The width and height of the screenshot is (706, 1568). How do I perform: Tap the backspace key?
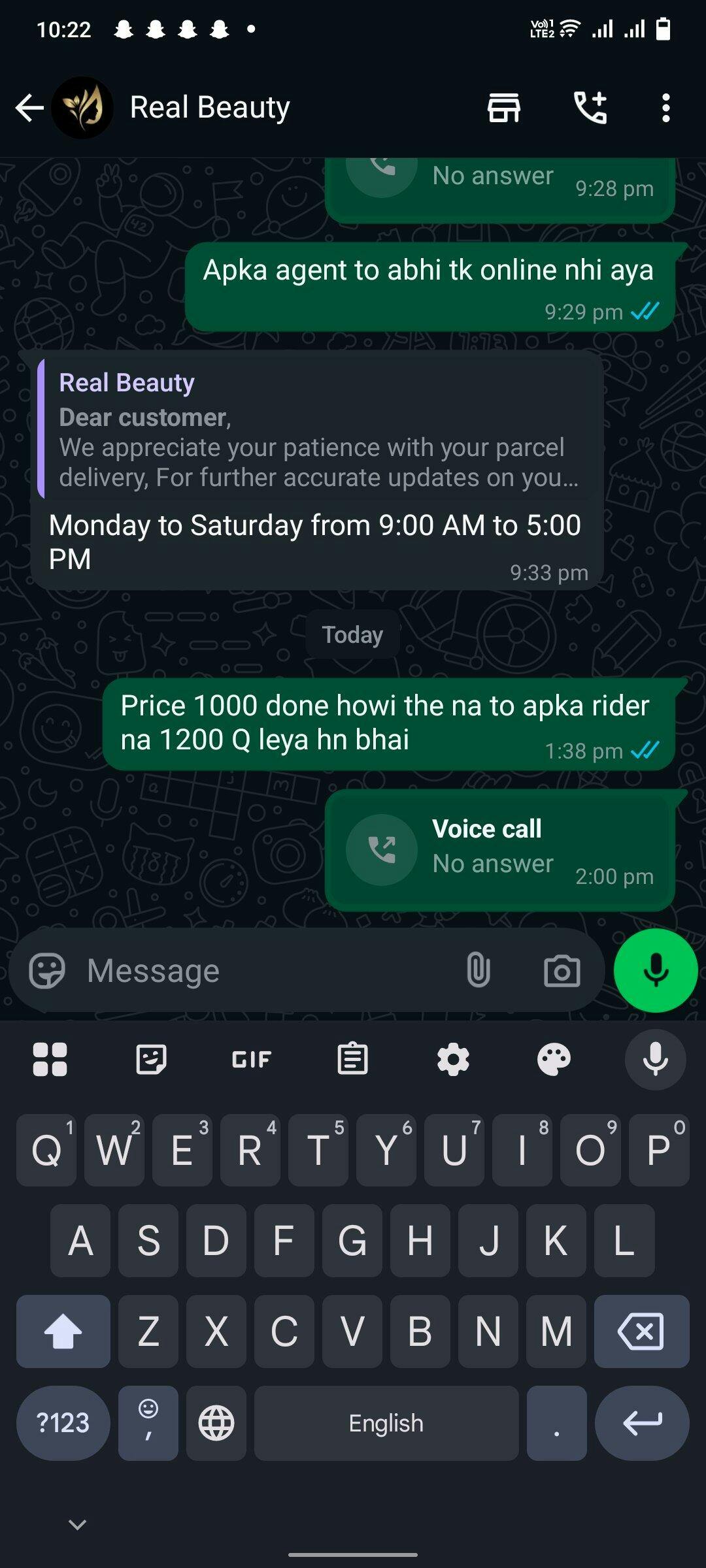(x=641, y=1331)
